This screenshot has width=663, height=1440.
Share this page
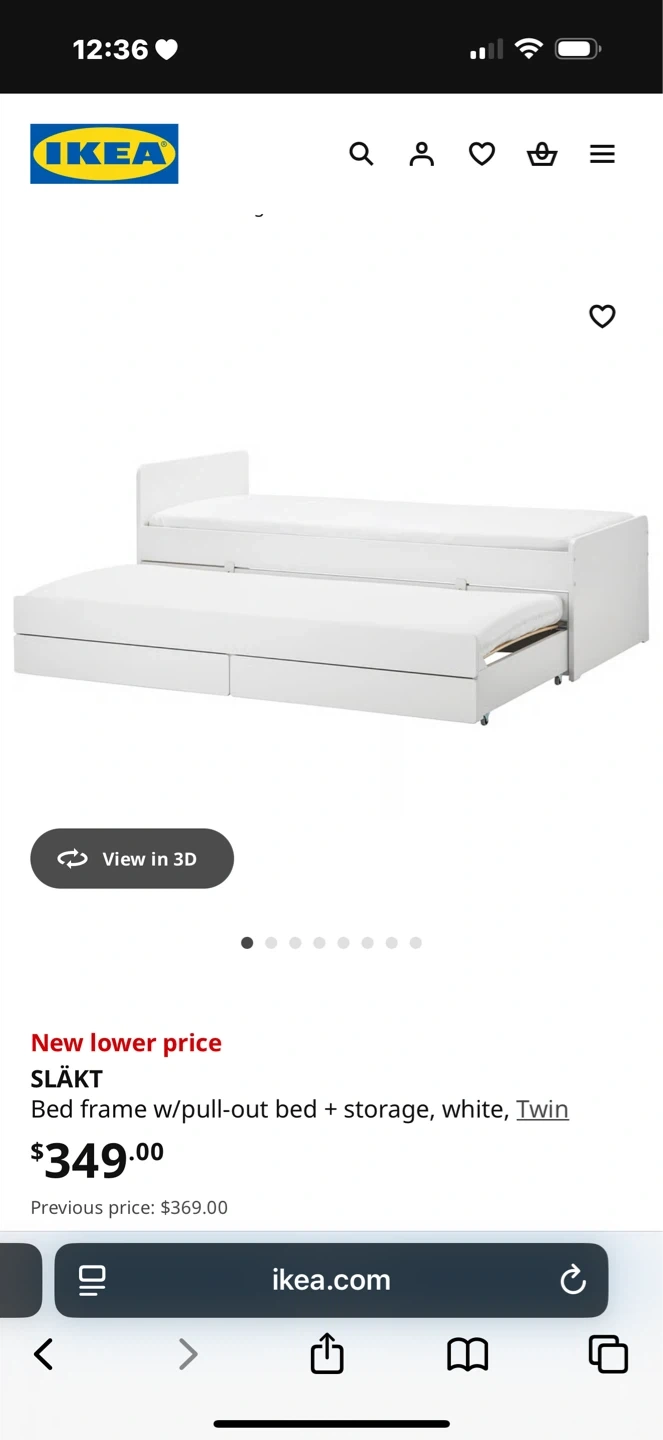click(327, 1355)
